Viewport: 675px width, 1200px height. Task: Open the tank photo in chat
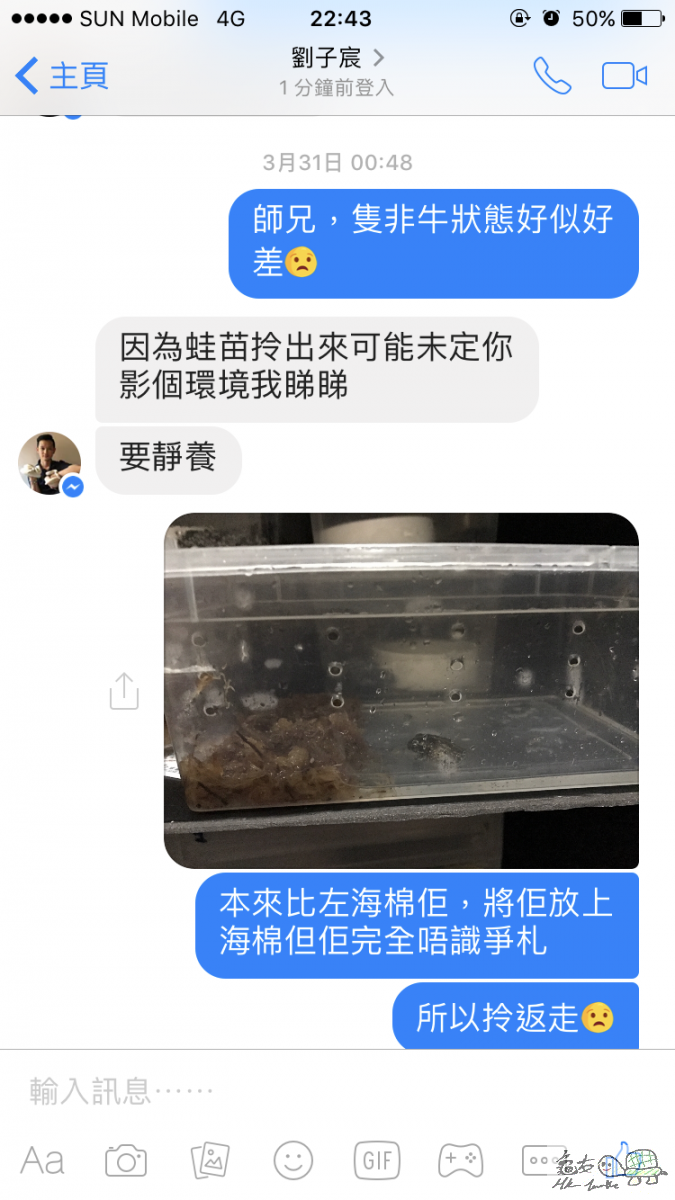[x=401, y=691]
